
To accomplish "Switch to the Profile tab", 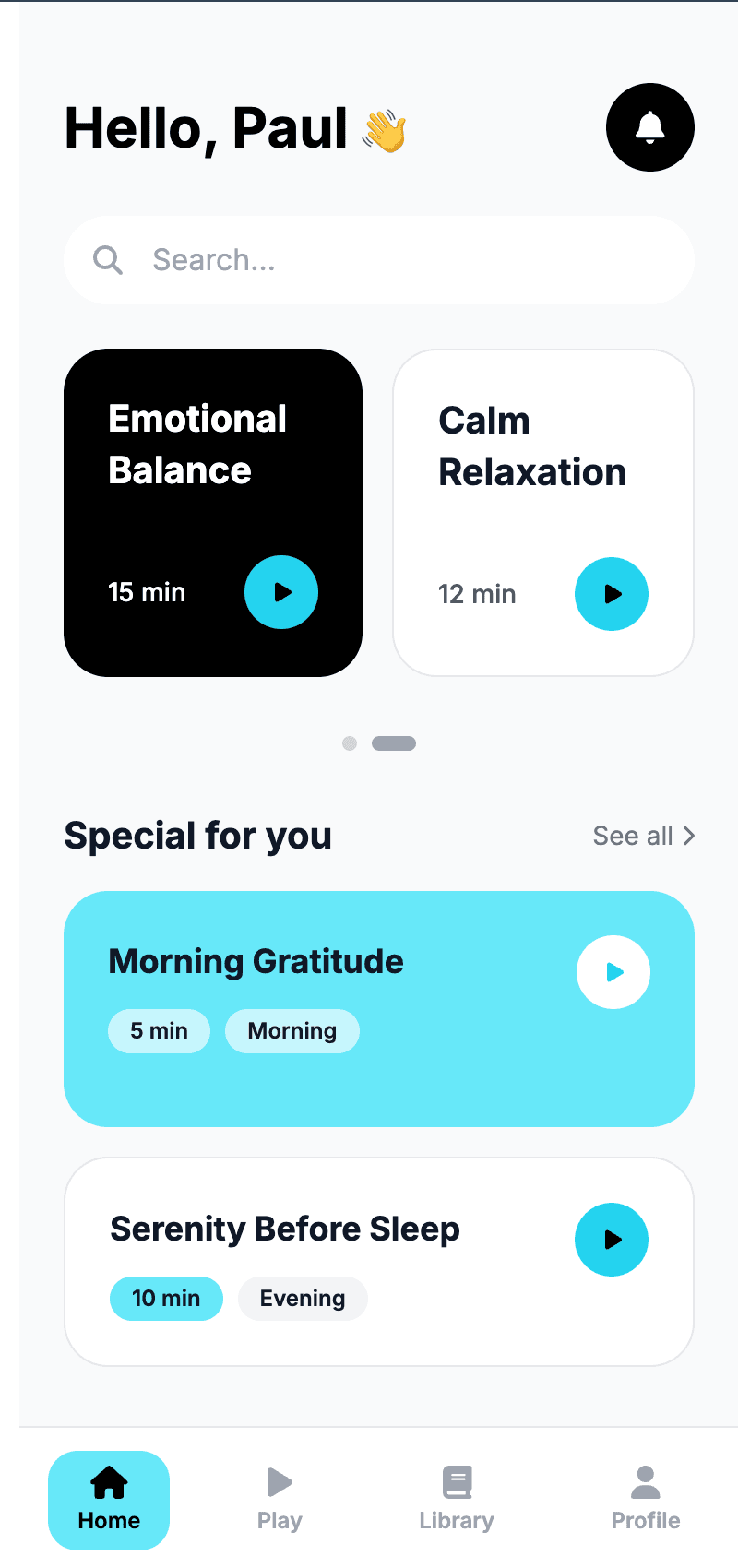I will point(645,1500).
